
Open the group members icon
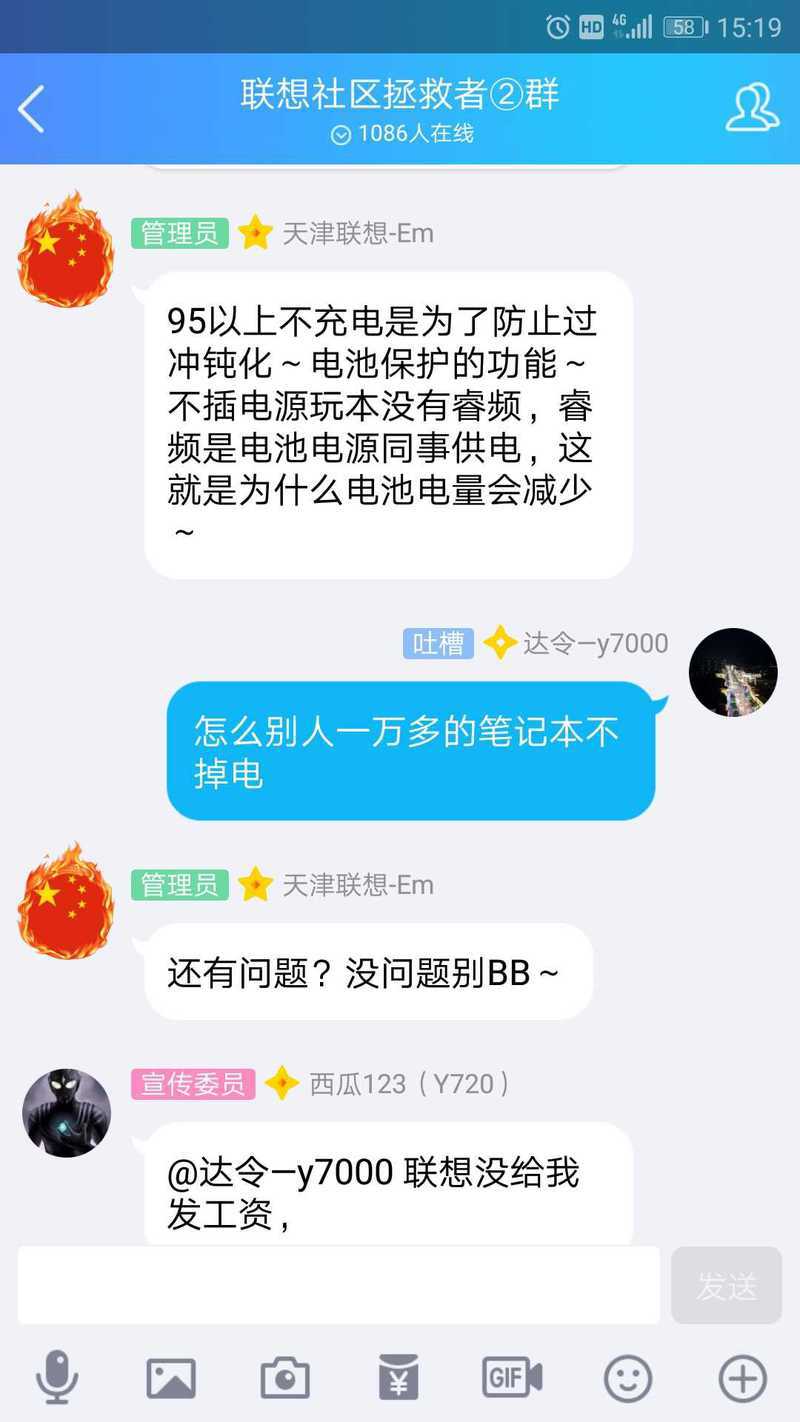pos(752,108)
